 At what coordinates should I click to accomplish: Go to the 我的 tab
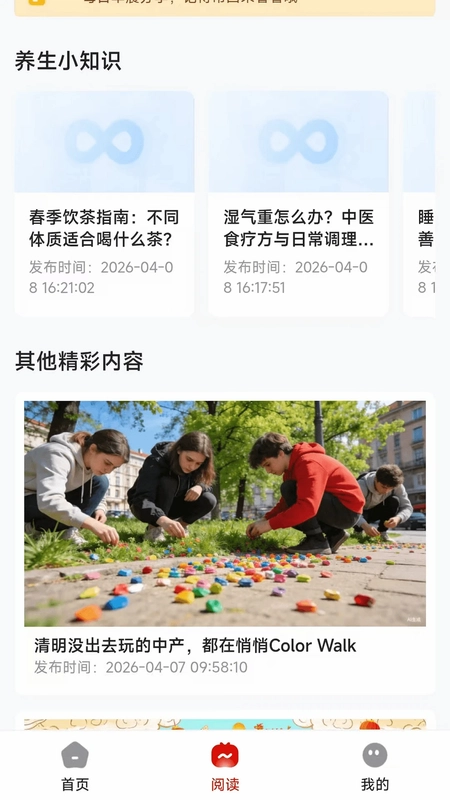[375, 766]
